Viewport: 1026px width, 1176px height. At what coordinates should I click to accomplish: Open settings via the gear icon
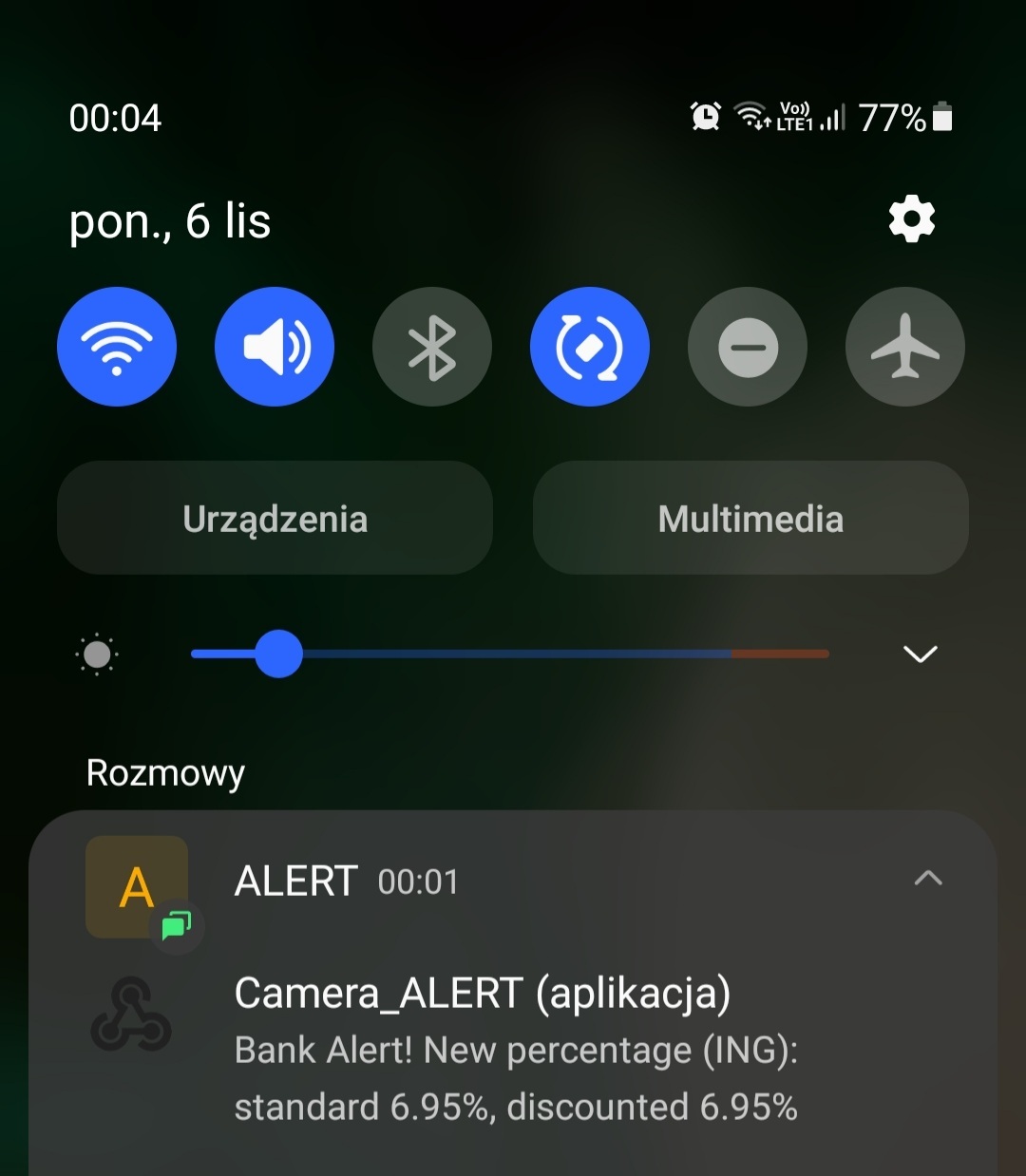[x=911, y=220]
